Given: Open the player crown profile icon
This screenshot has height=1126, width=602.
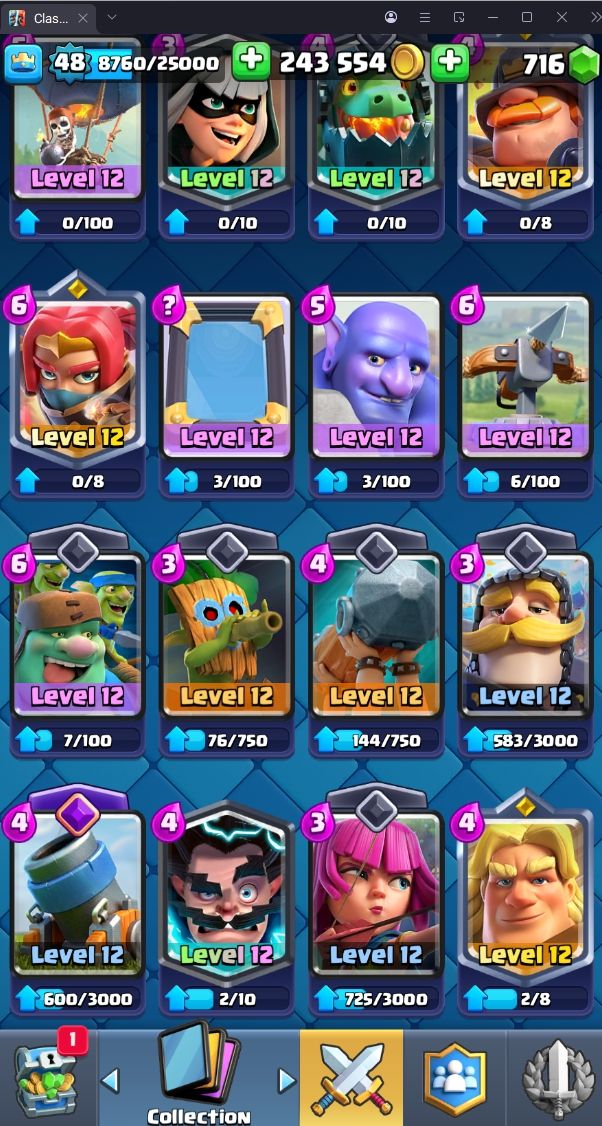Looking at the screenshot, I should 24,64.
